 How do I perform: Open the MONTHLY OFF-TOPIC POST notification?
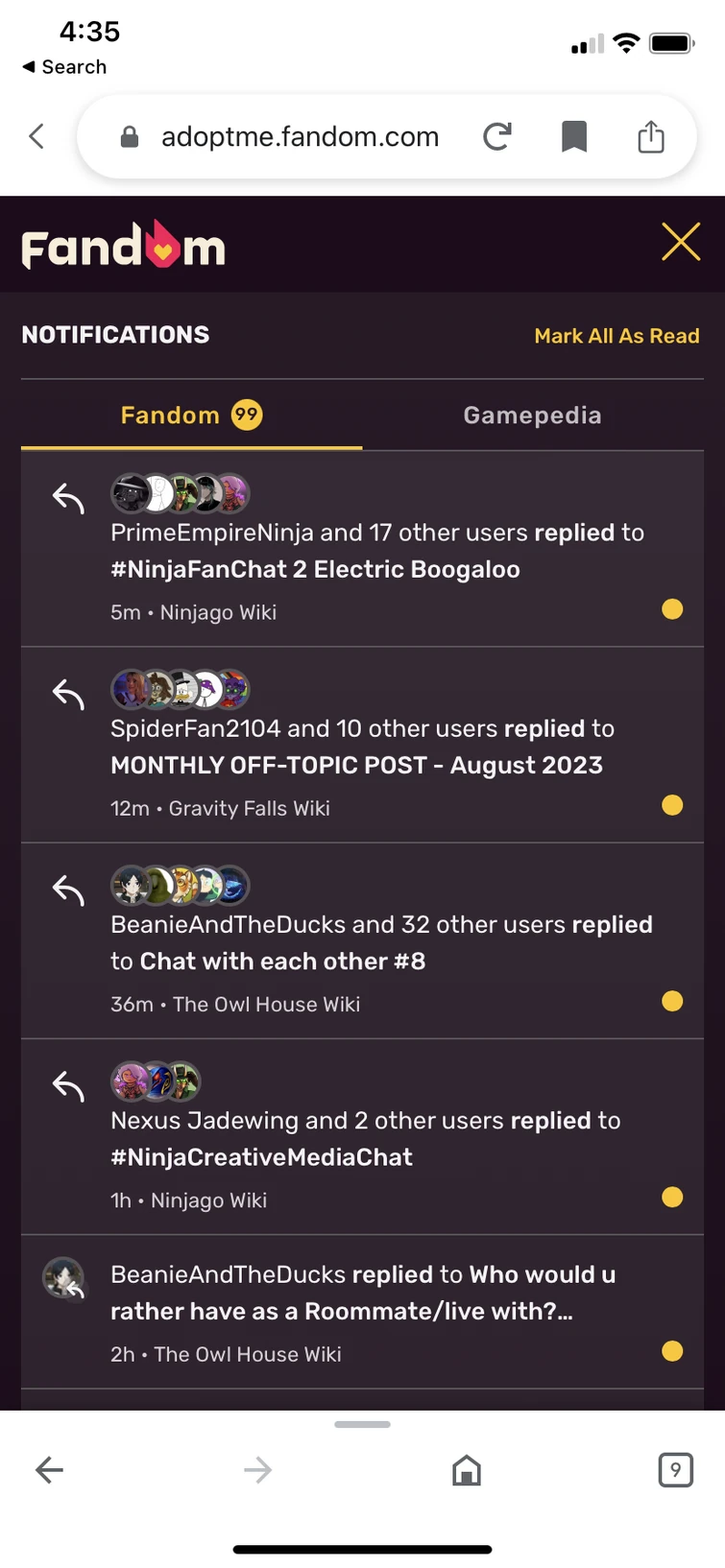(362, 747)
